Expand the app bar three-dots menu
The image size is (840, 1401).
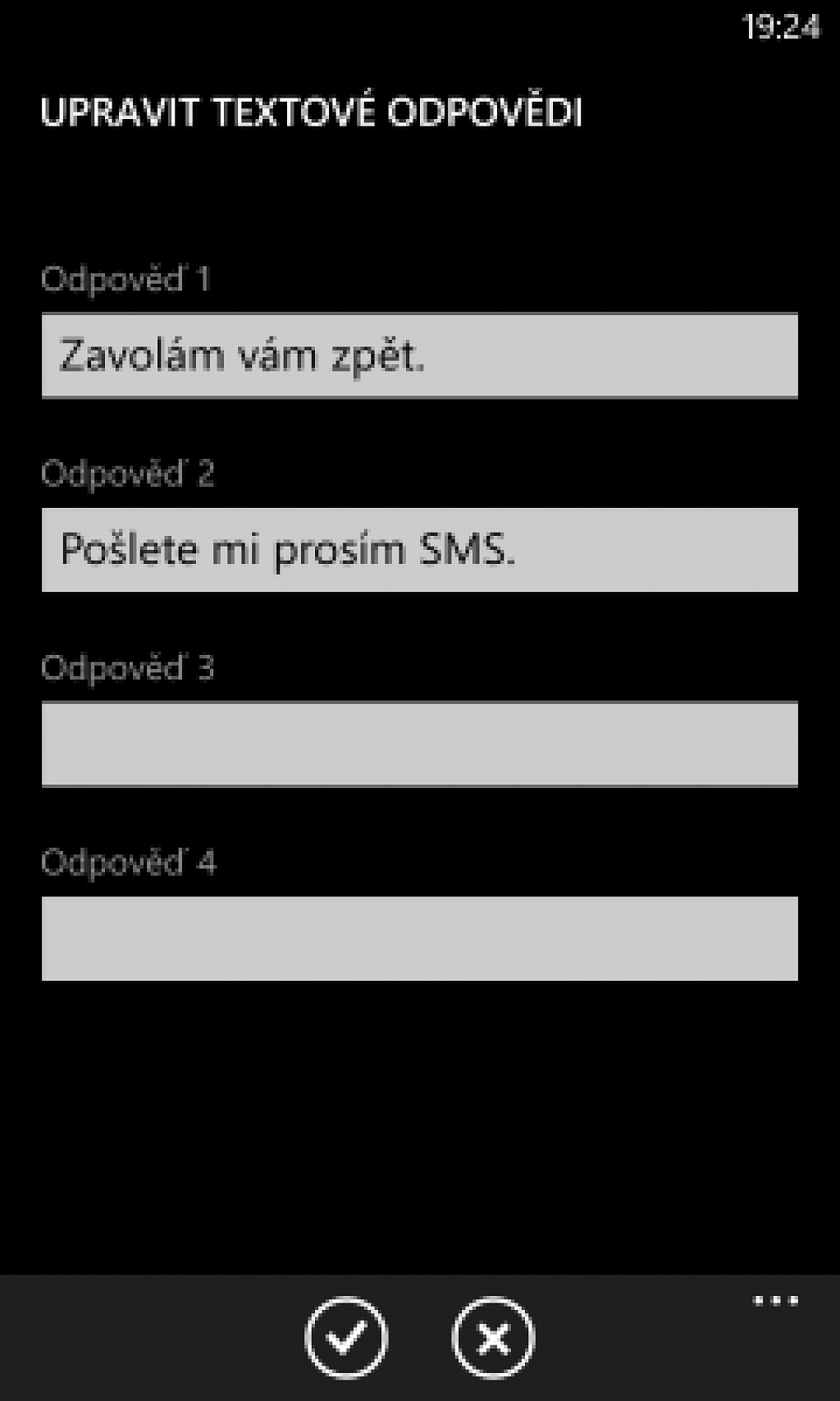click(775, 1301)
